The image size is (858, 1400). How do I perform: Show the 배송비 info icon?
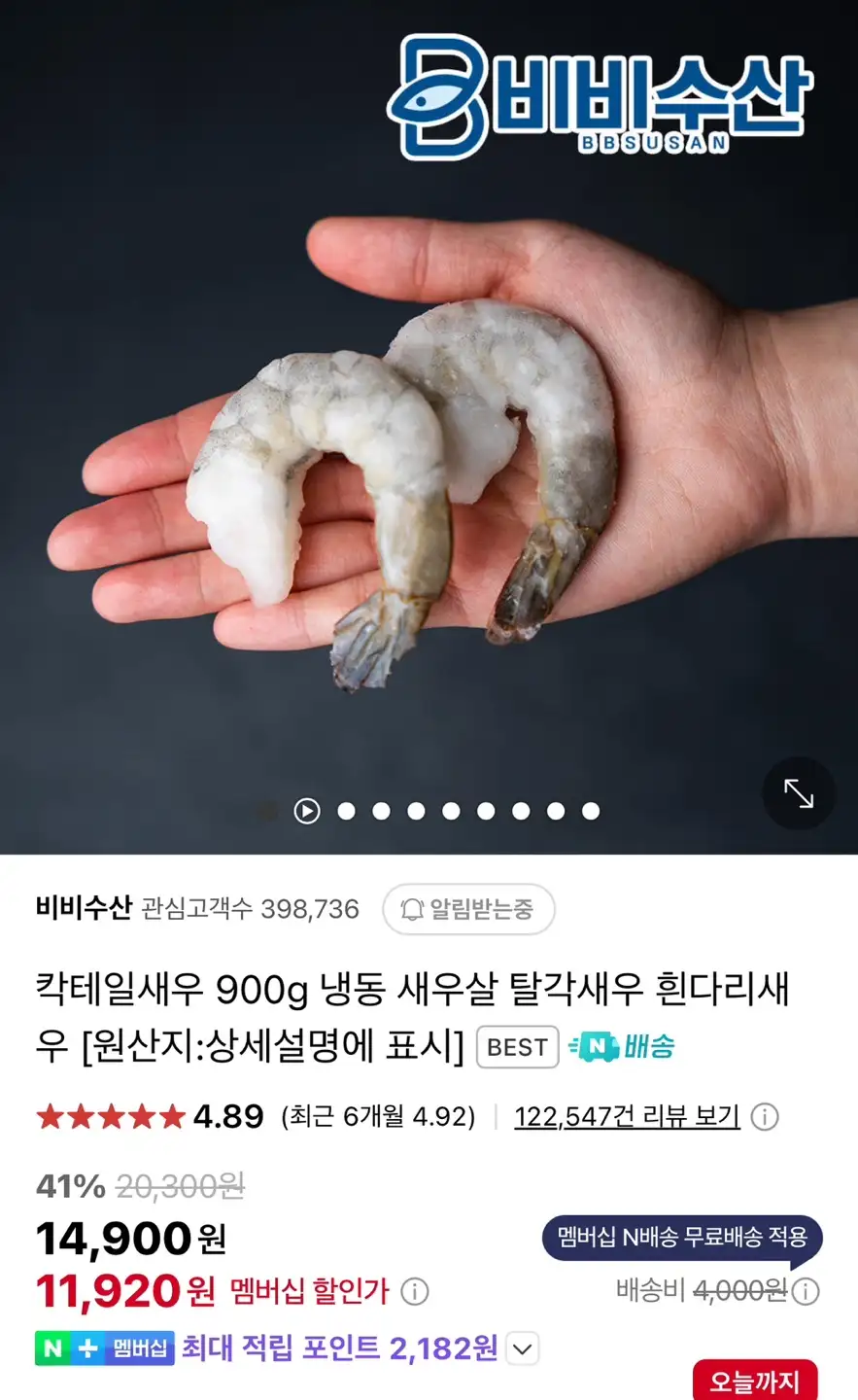[x=806, y=1291]
